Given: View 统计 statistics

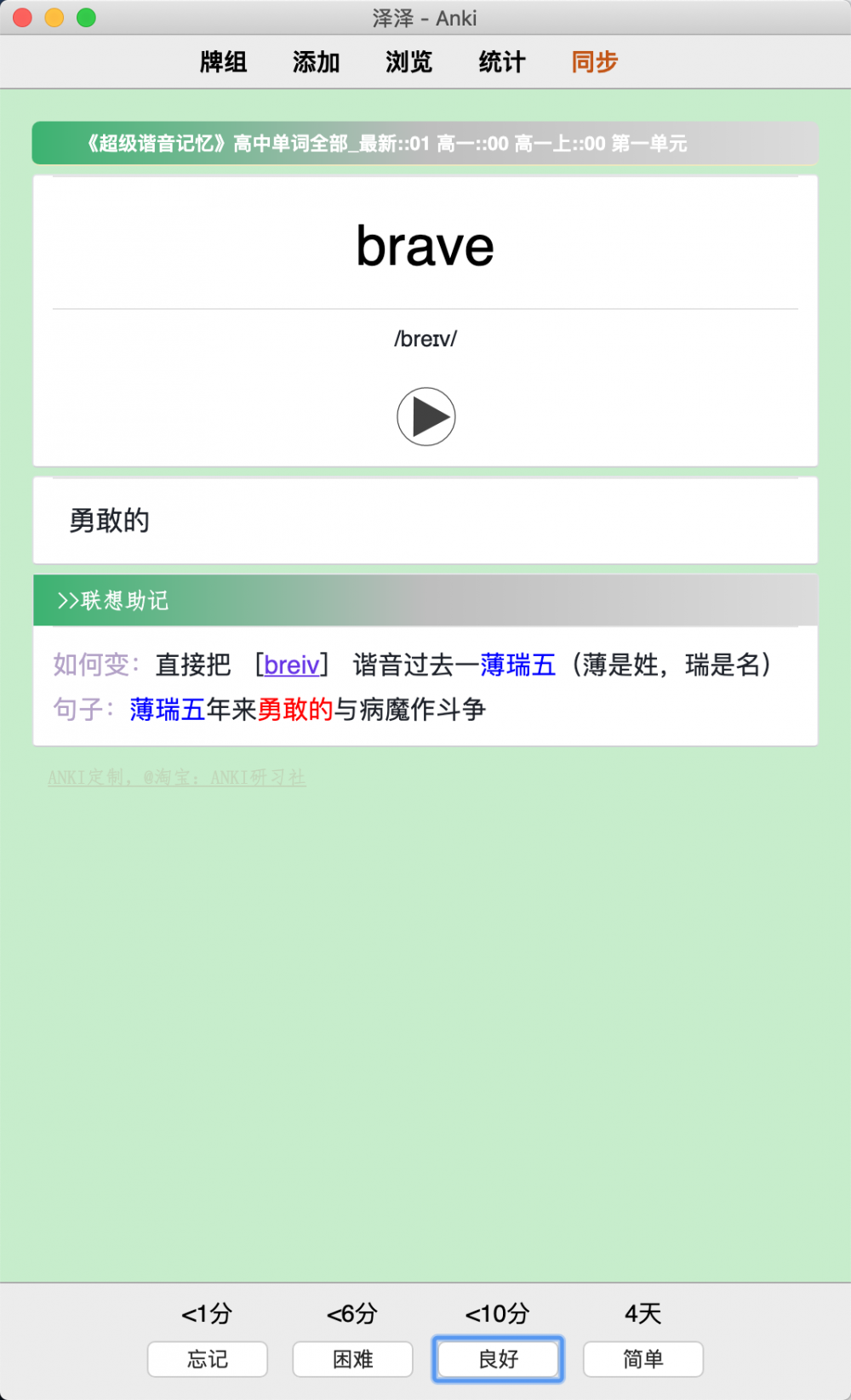Looking at the screenshot, I should coord(501,62).
